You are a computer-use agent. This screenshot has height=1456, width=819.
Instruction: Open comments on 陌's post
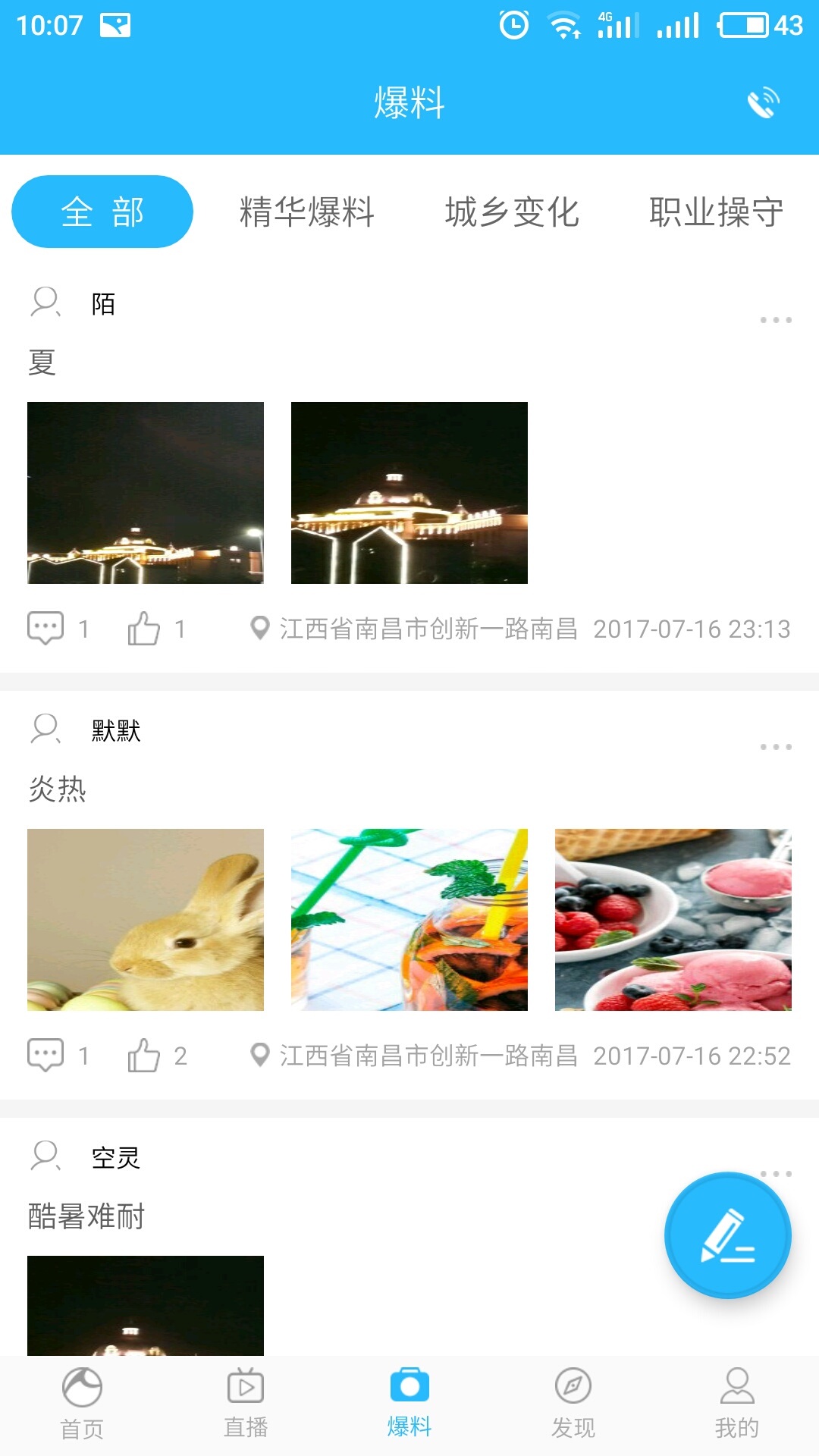pyautogui.click(x=46, y=629)
